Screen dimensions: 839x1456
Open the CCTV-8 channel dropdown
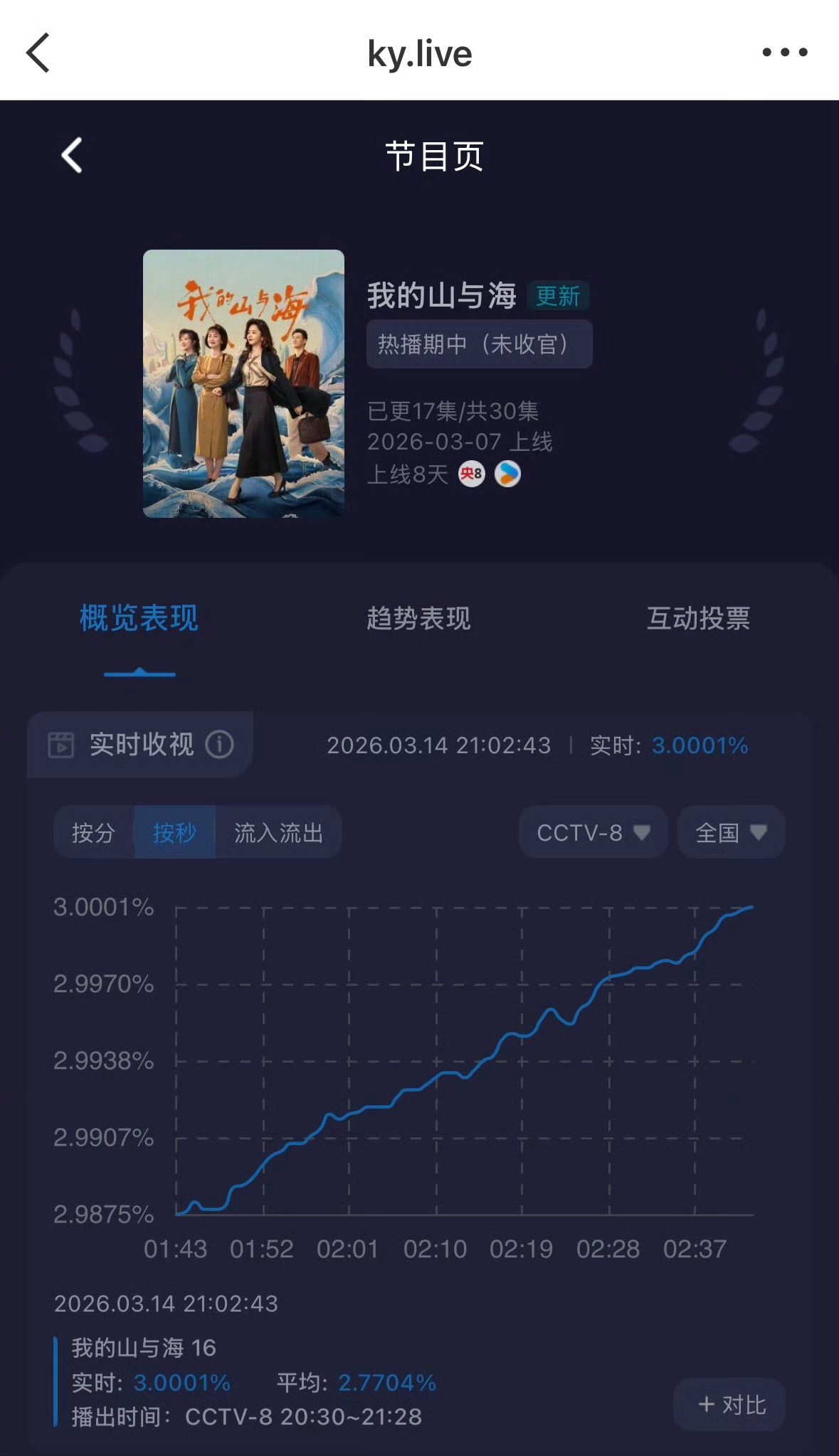(592, 832)
